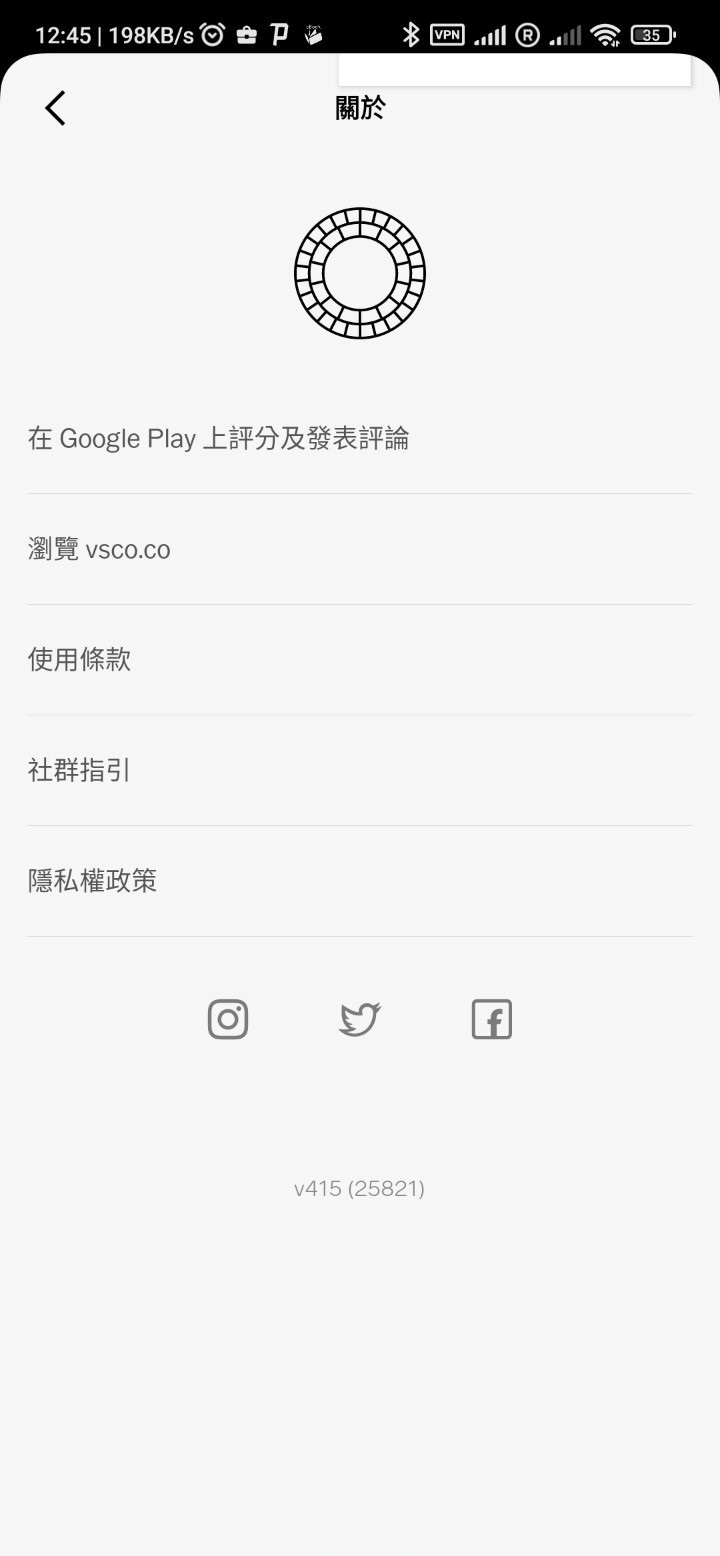Open VSCO's Facebook page
The width and height of the screenshot is (720, 1556).
[x=491, y=1019]
